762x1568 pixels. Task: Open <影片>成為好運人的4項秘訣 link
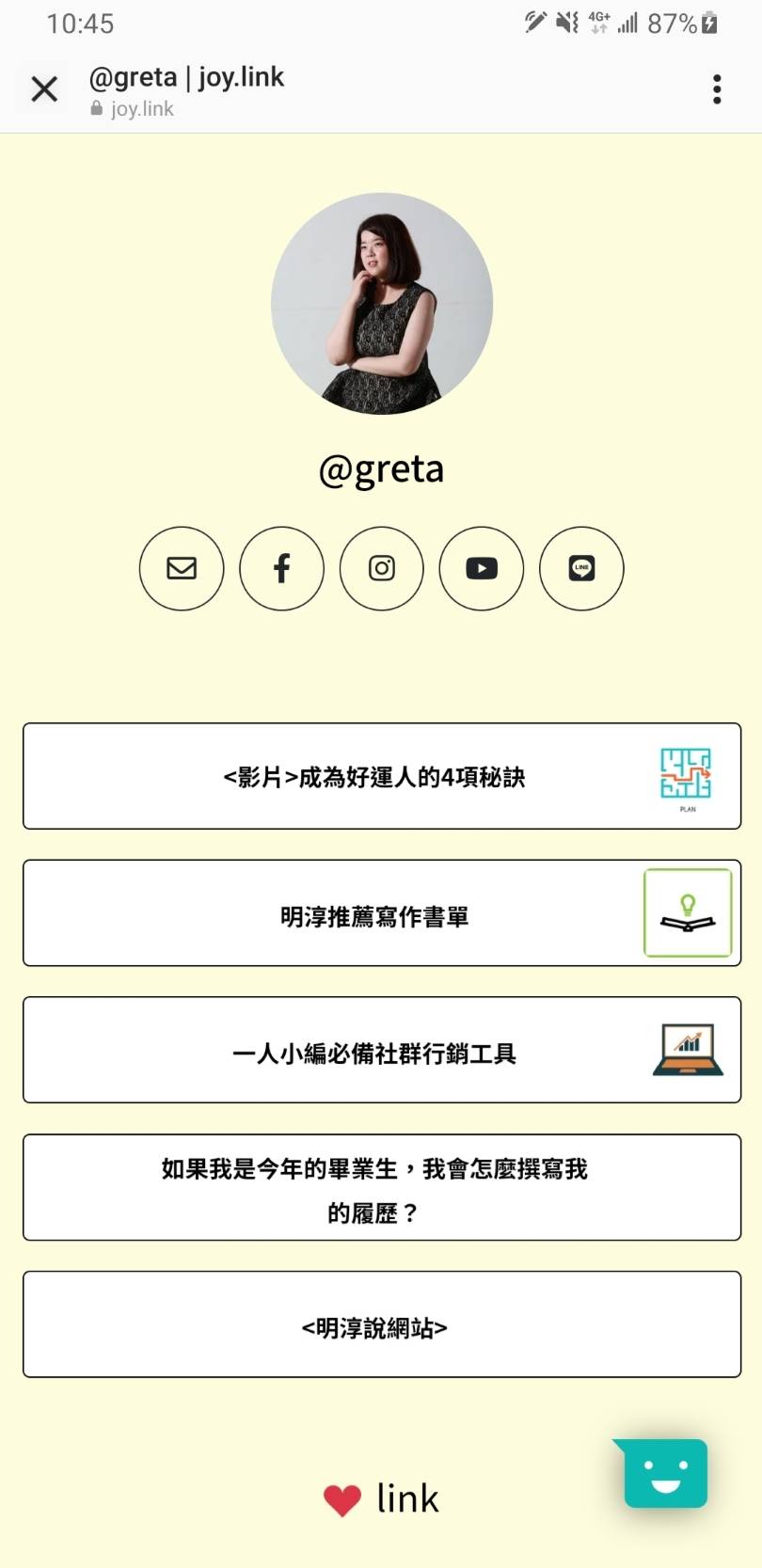tap(382, 776)
